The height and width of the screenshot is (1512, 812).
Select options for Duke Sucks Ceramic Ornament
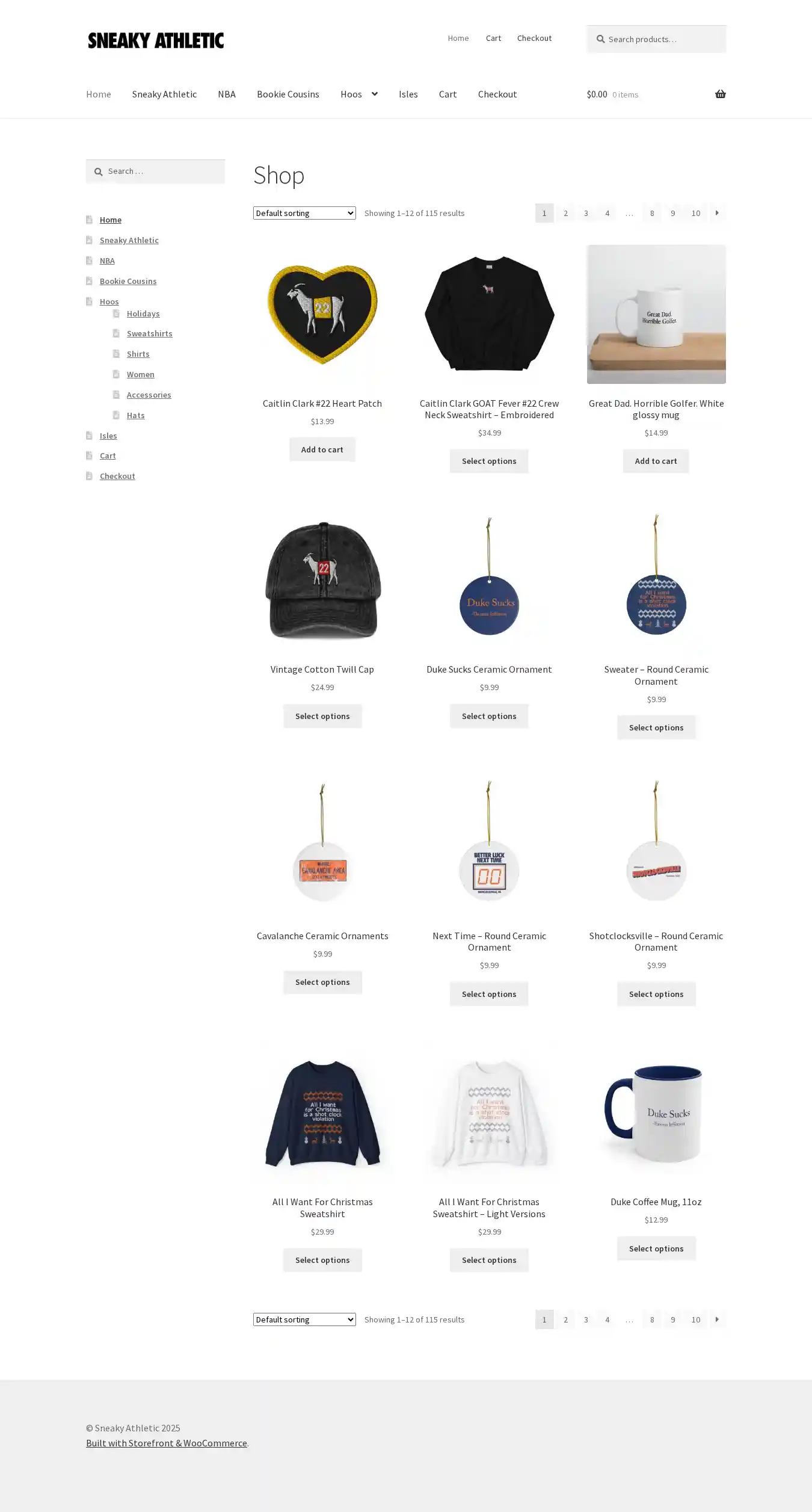[488, 716]
